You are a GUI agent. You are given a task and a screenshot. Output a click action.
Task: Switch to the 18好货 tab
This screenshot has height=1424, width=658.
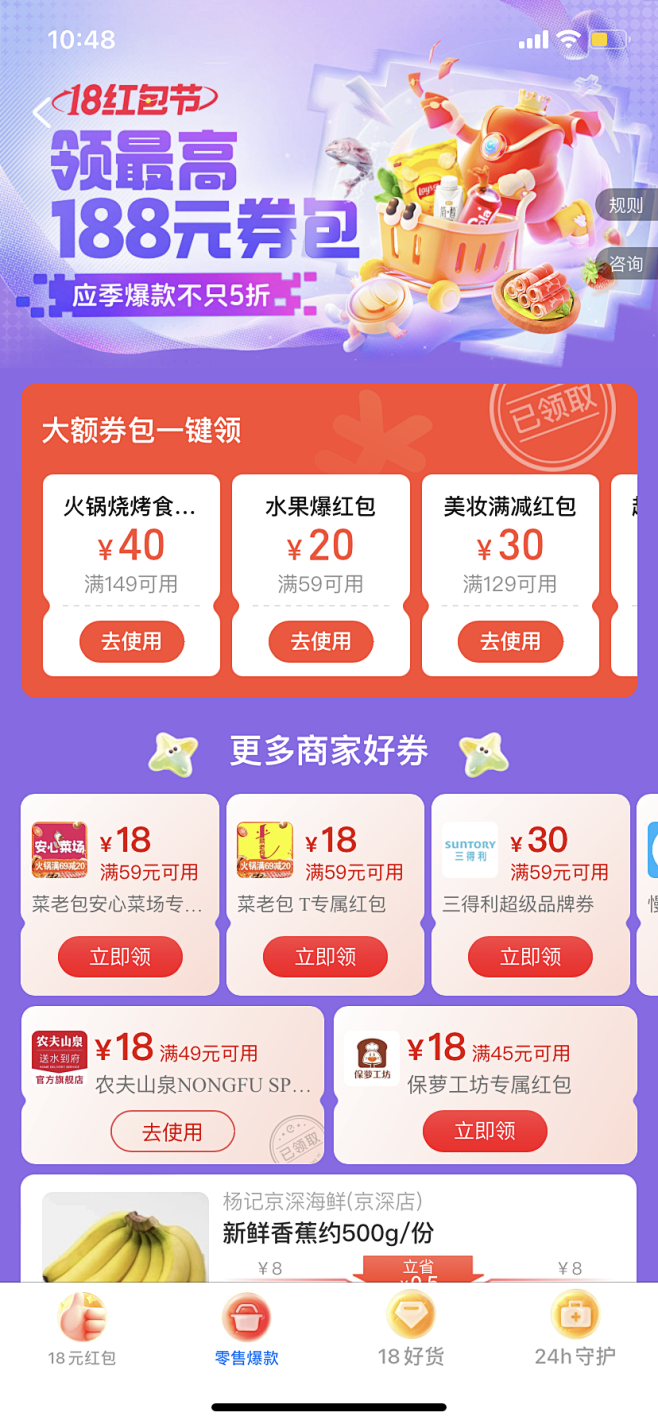(x=411, y=1329)
